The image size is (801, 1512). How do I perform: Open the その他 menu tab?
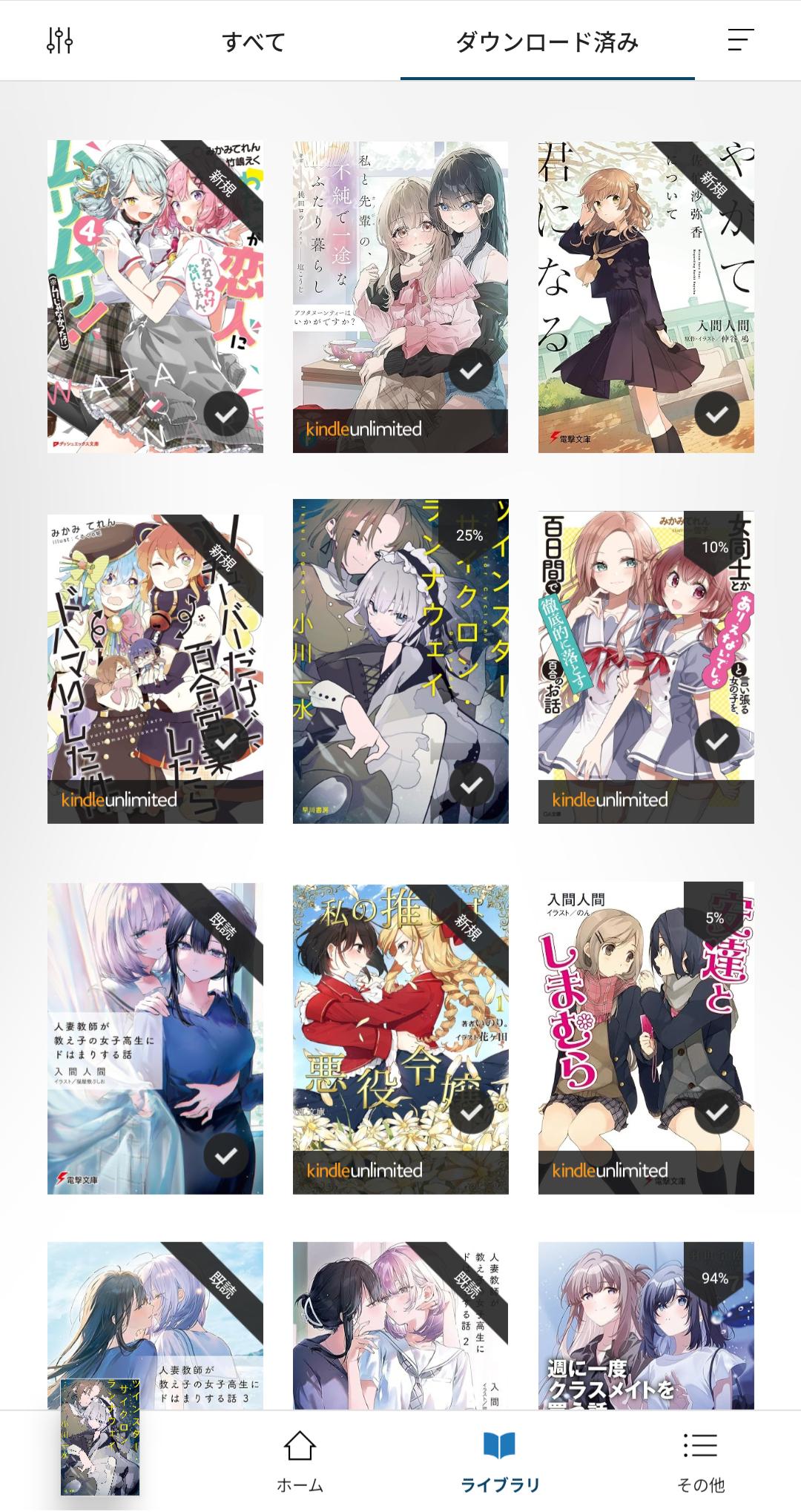(700, 1461)
